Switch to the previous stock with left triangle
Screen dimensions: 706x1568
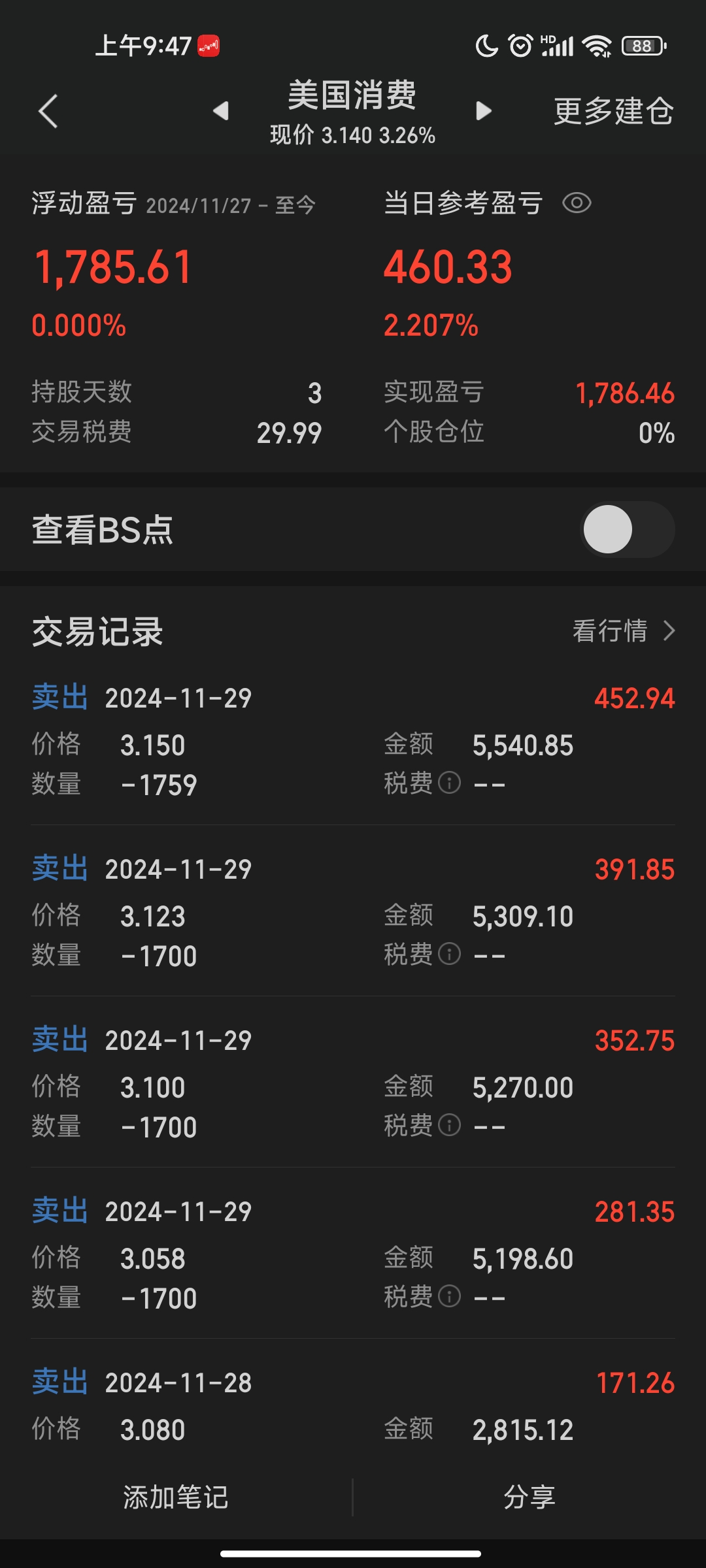point(221,110)
